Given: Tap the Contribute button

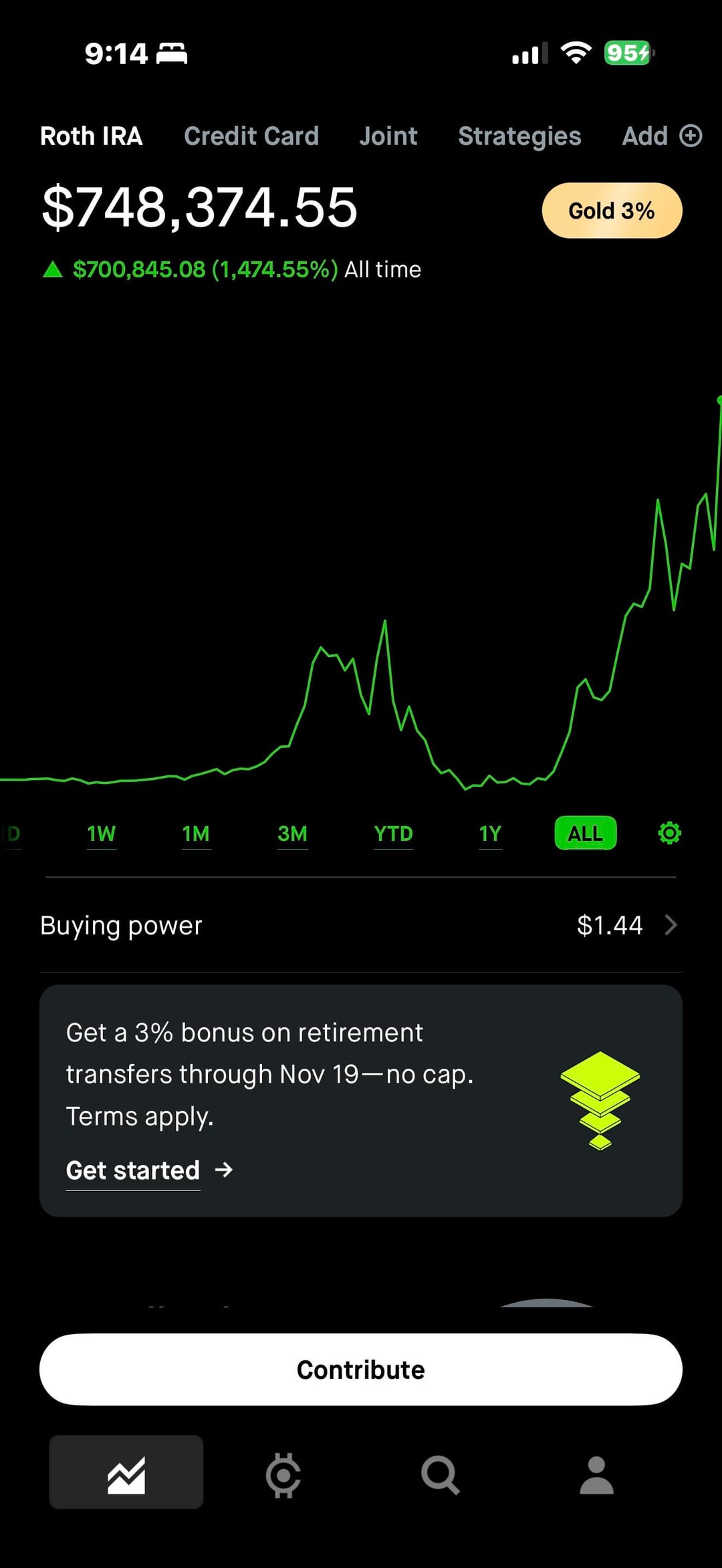Looking at the screenshot, I should click(x=361, y=1369).
